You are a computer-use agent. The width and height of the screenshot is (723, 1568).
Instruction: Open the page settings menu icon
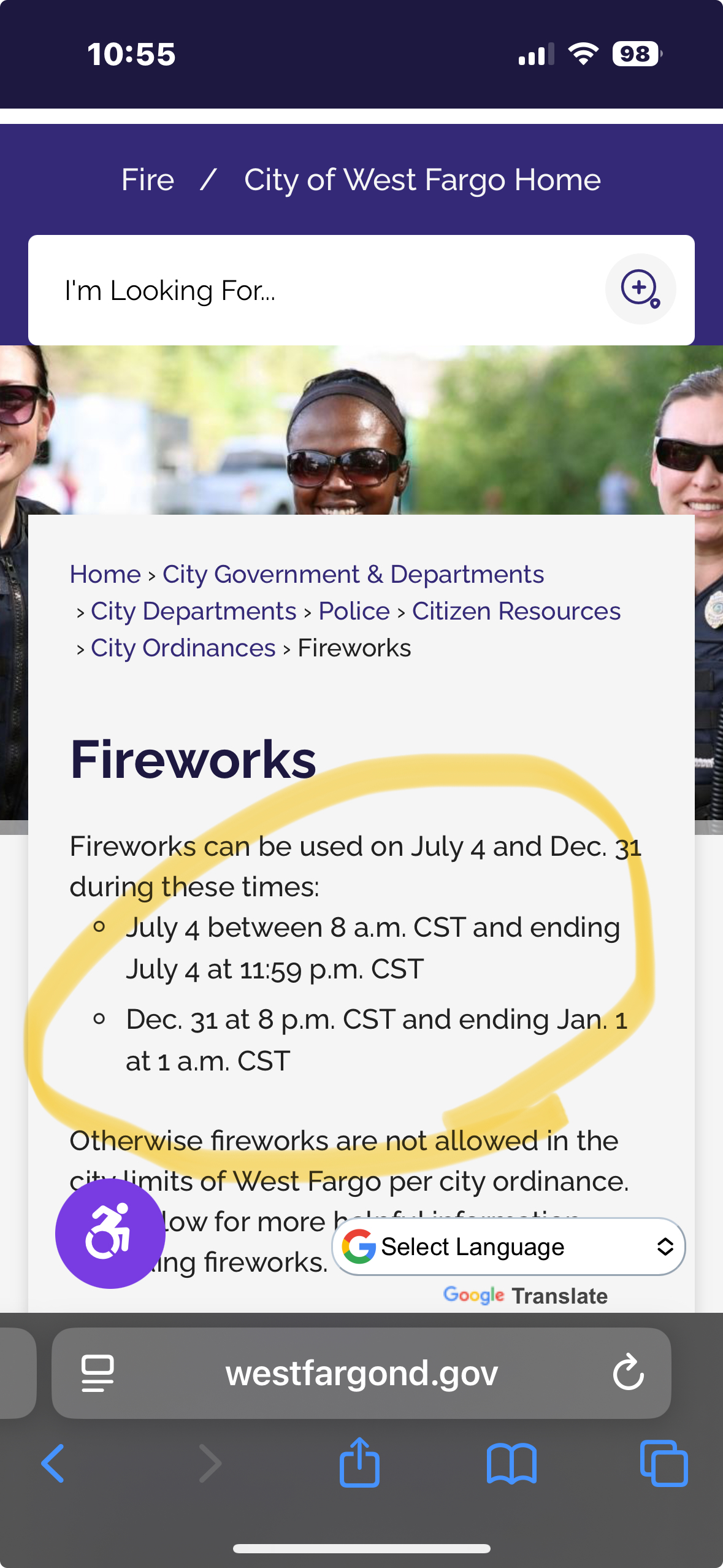point(98,1373)
